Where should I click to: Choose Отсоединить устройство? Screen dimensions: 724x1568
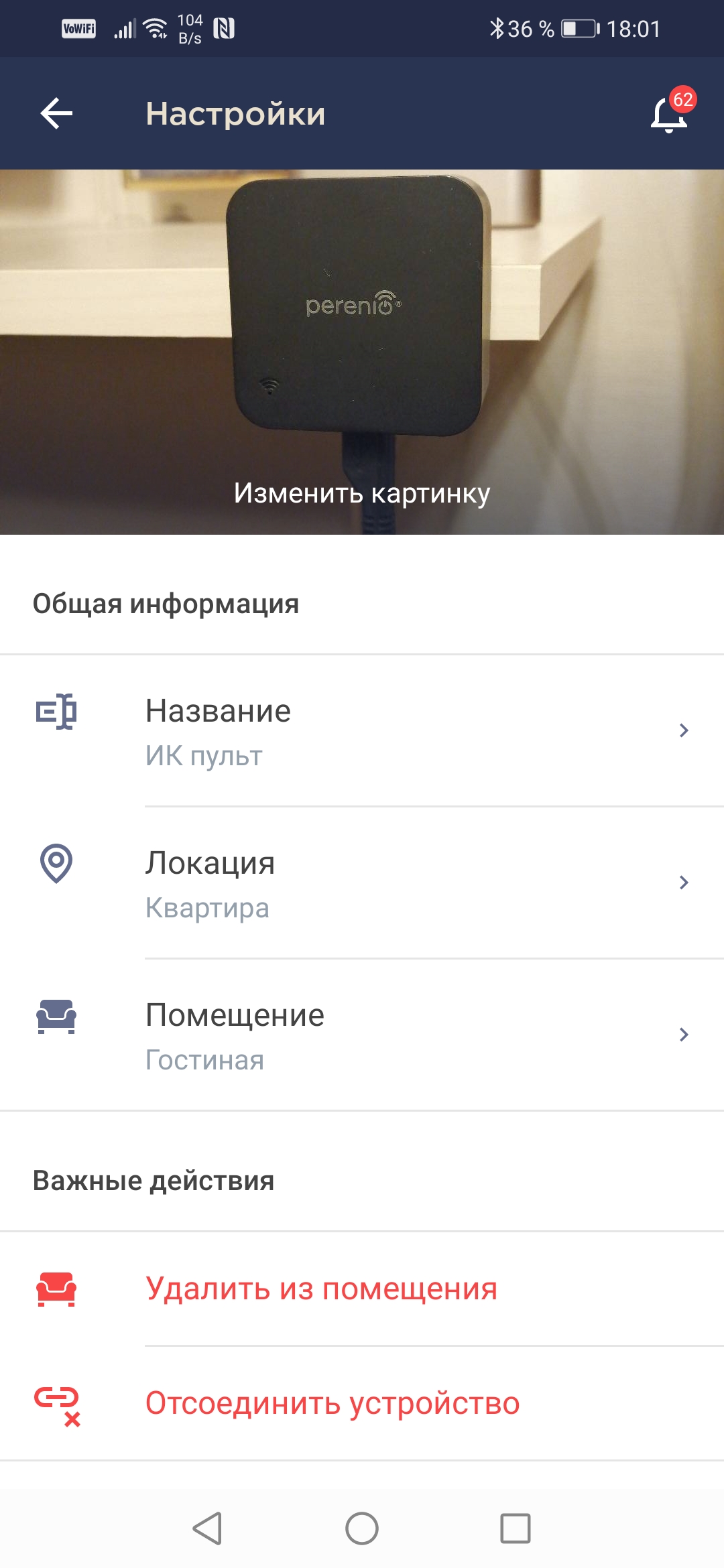click(x=333, y=1403)
